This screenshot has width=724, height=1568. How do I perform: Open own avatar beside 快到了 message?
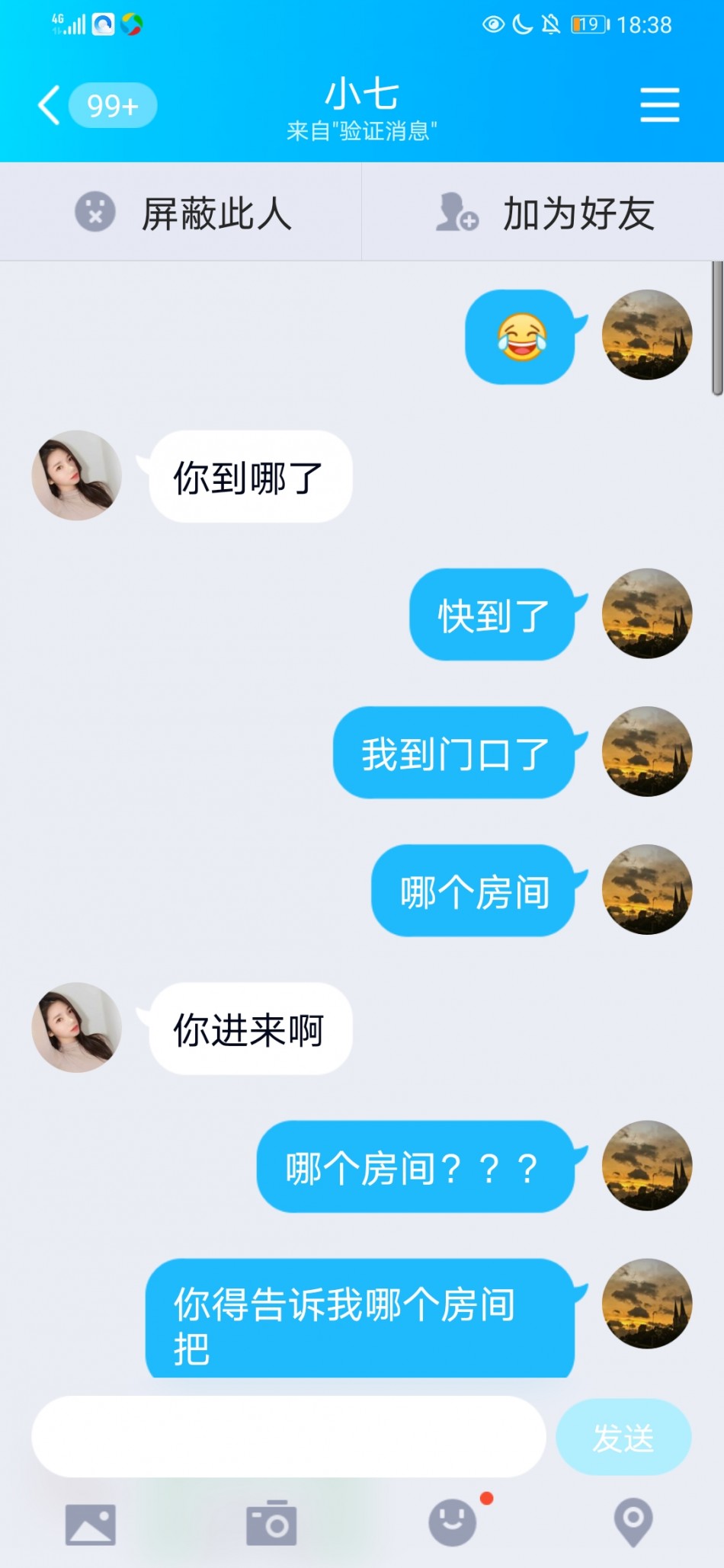coord(647,613)
